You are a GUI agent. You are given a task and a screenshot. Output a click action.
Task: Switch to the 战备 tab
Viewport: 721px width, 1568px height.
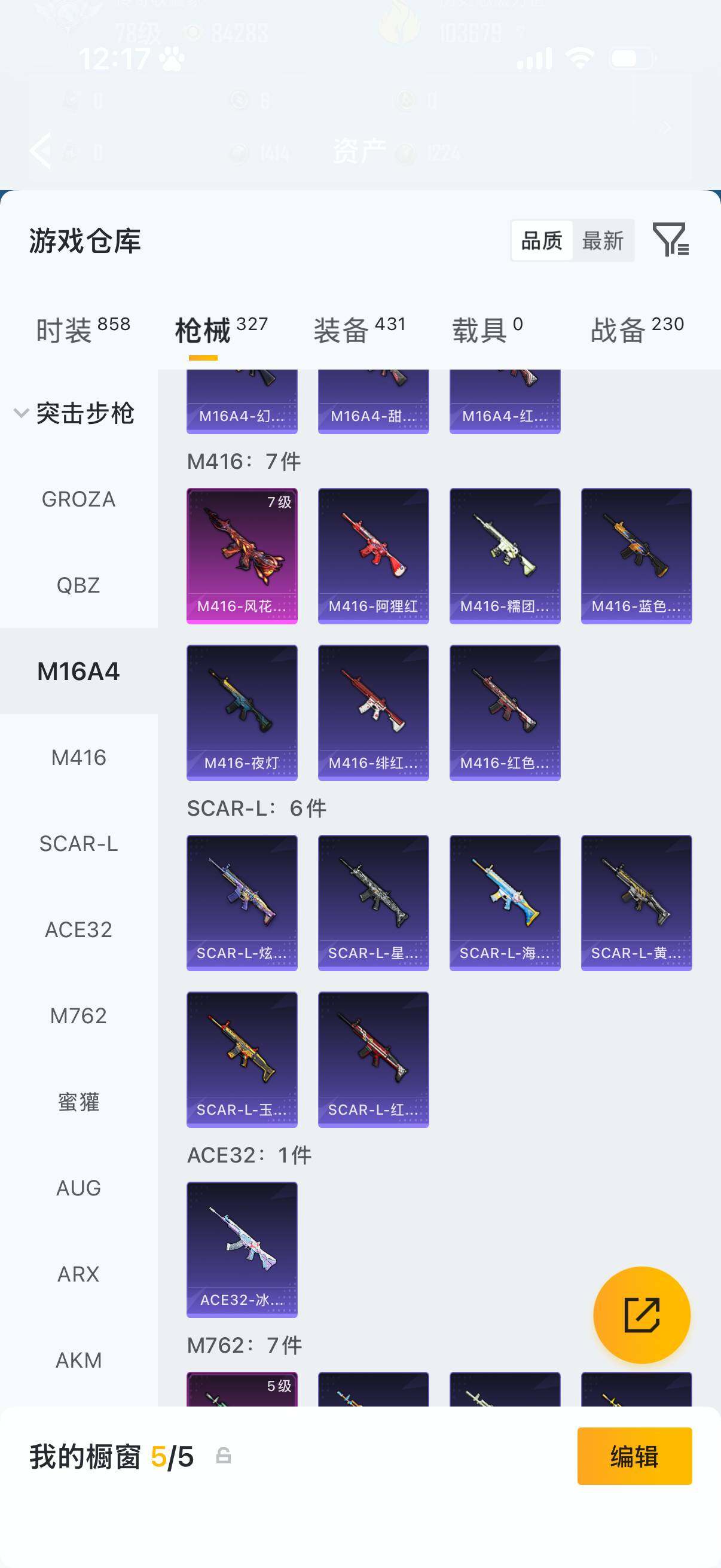tap(637, 331)
